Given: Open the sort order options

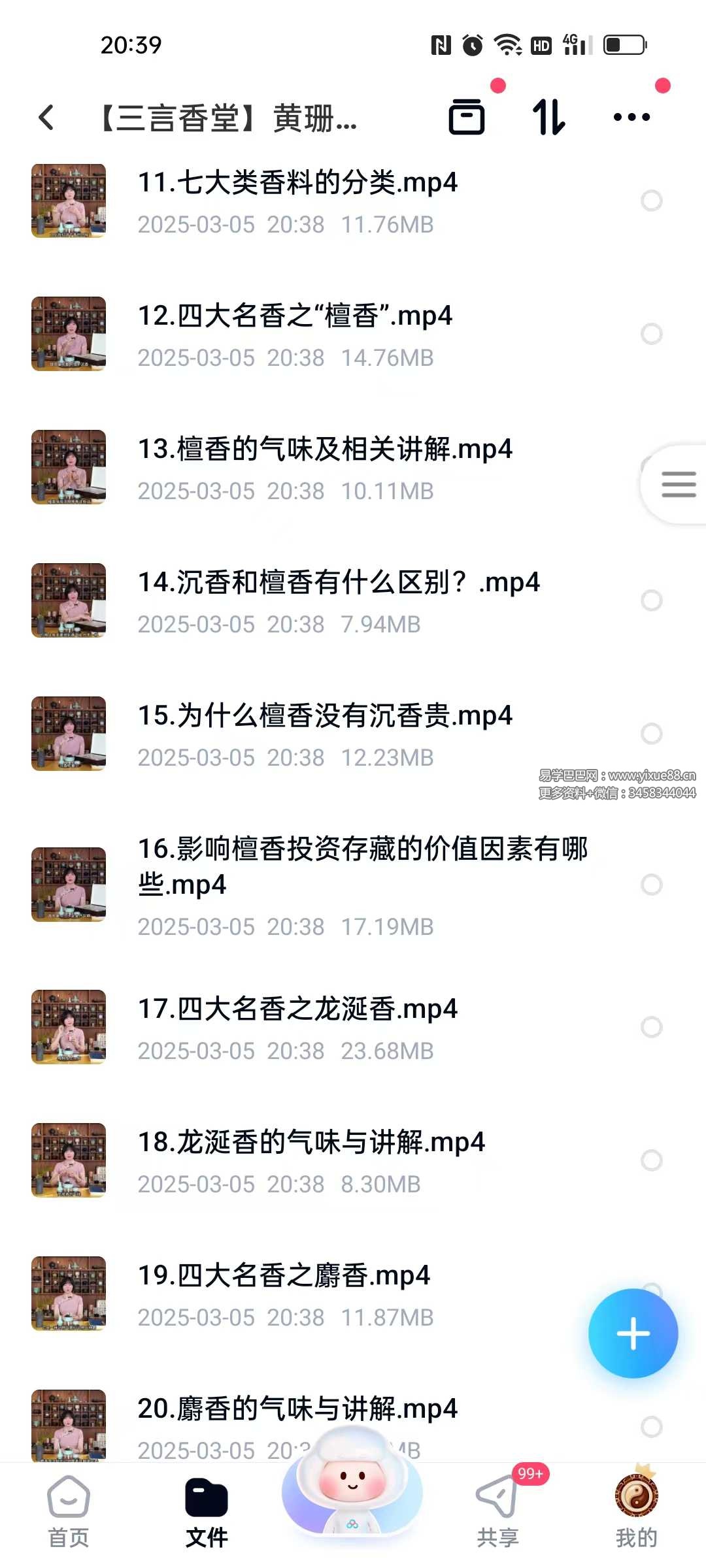Looking at the screenshot, I should tap(548, 118).
